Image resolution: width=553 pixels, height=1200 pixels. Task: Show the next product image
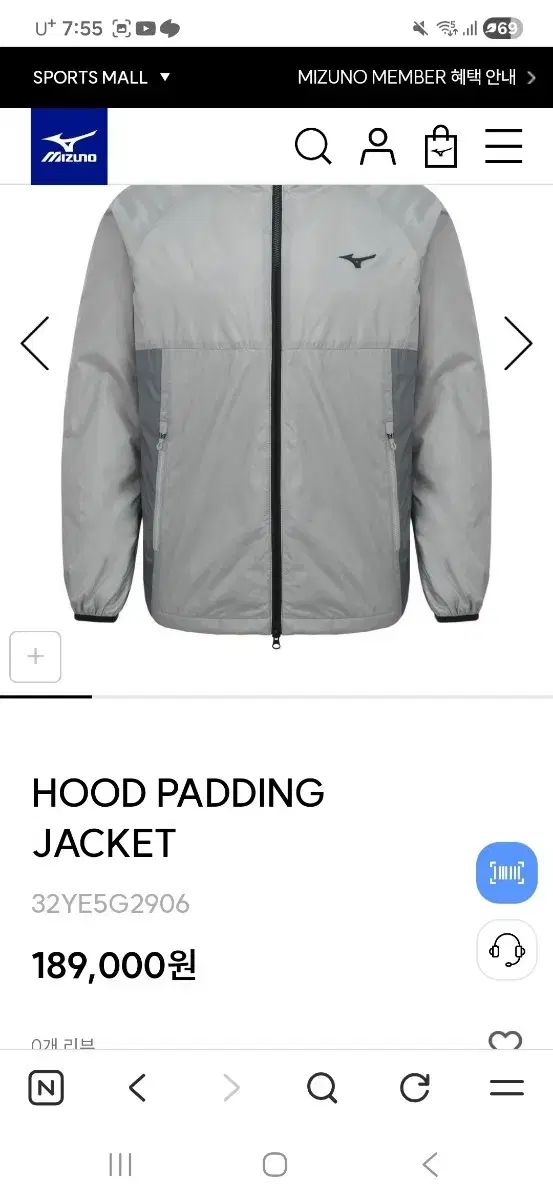click(518, 343)
